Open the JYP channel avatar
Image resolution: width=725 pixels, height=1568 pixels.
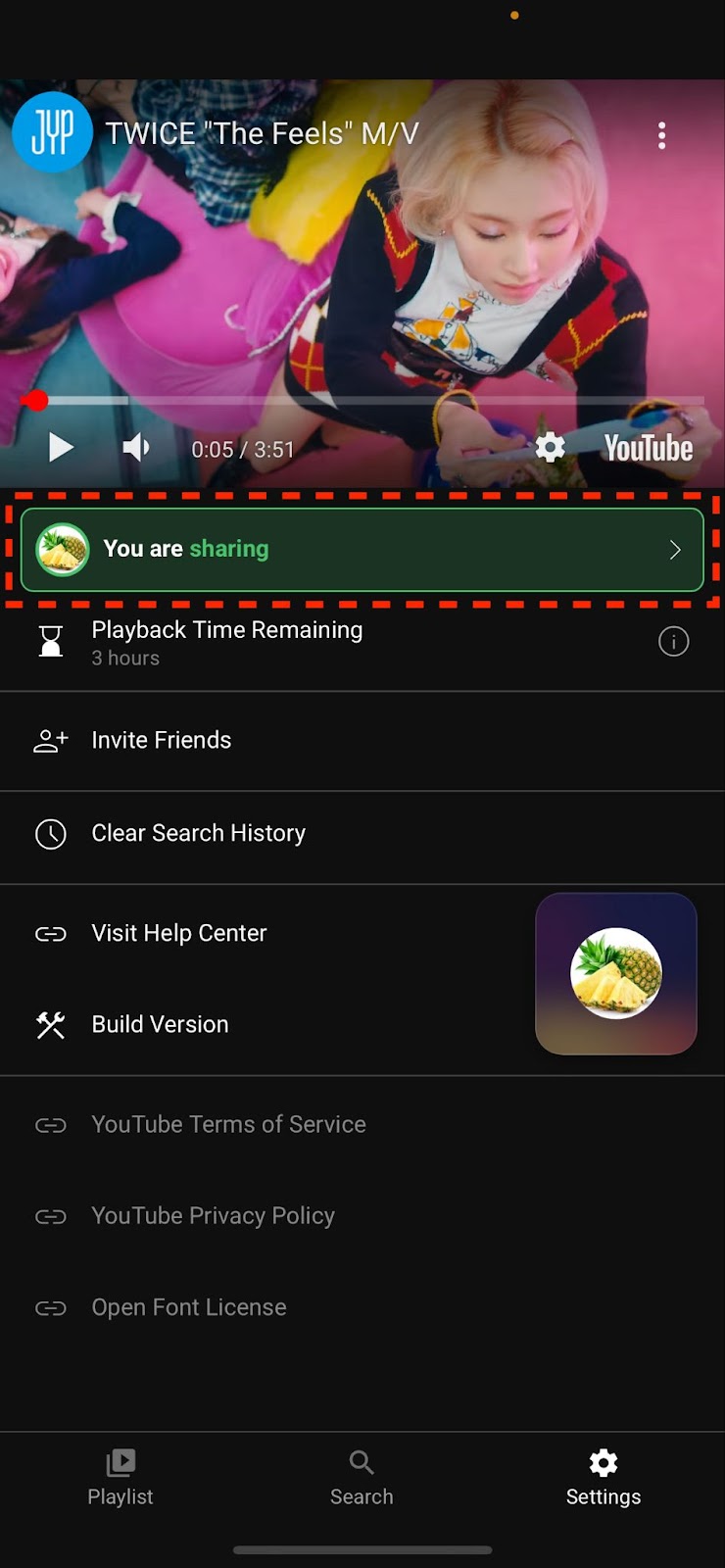coord(52,133)
